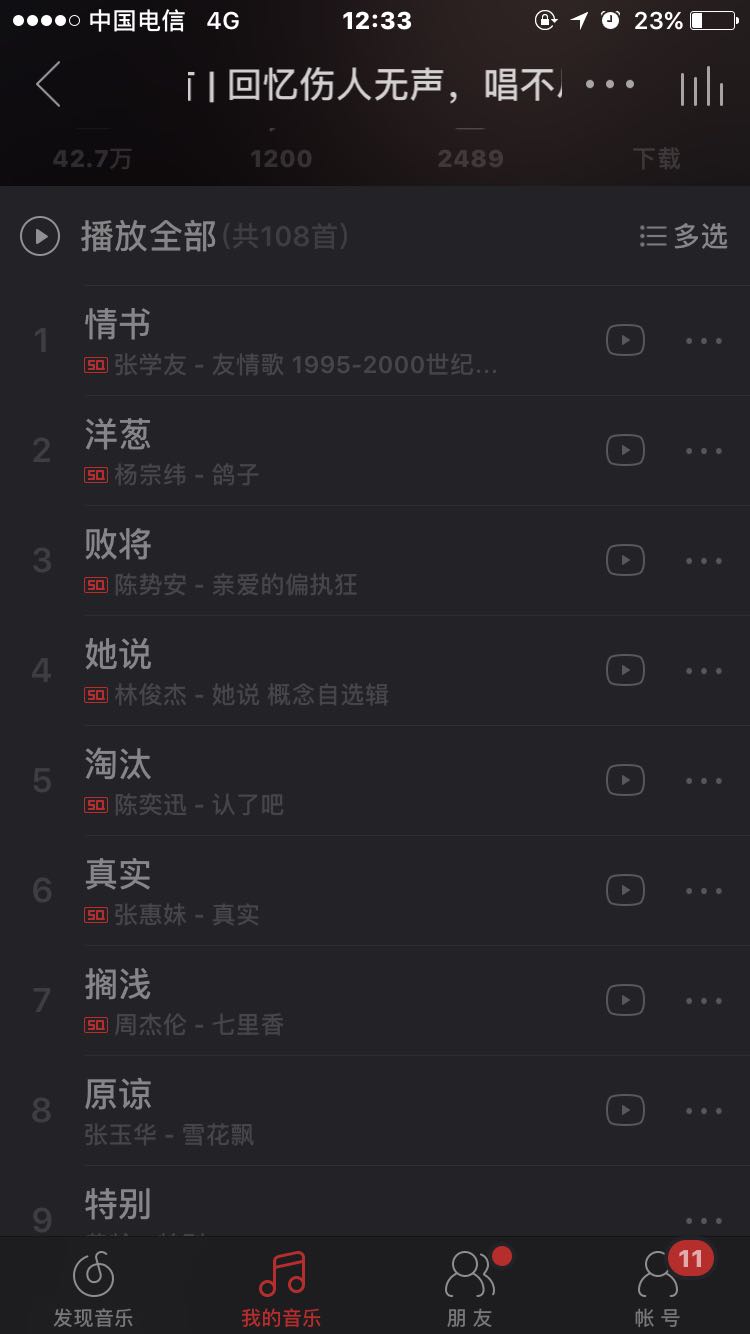Switch to 朋友 tab
The height and width of the screenshot is (1334, 750).
(470, 1287)
